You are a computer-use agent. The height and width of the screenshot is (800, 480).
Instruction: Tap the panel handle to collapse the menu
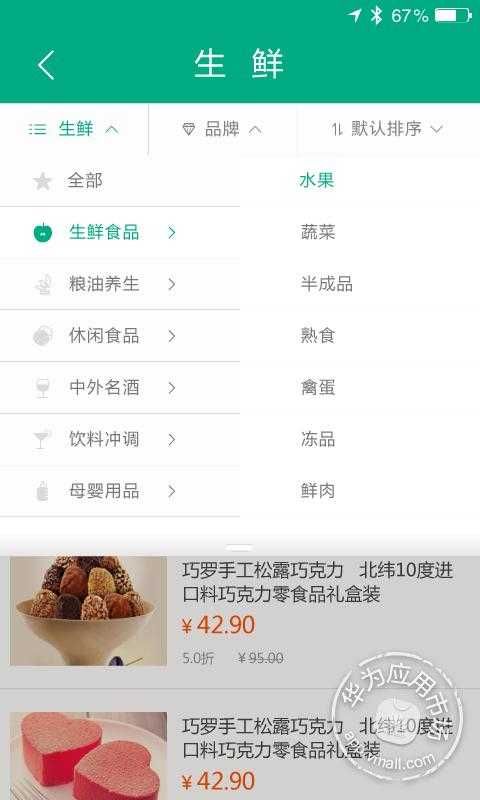point(240,547)
